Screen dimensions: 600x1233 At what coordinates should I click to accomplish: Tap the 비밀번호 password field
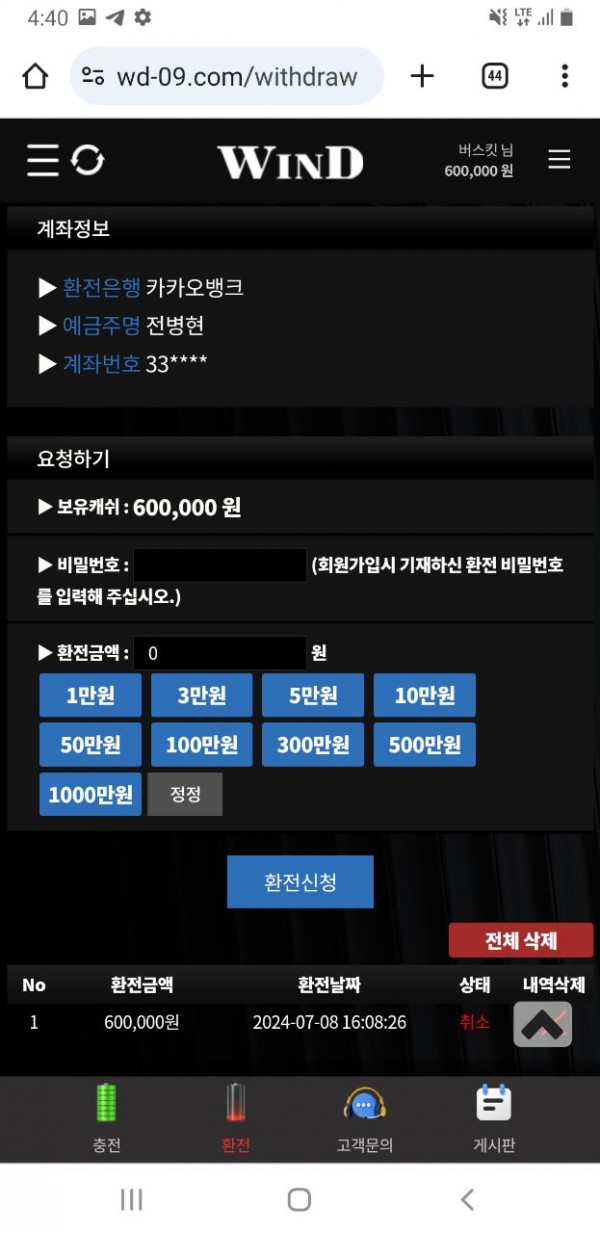(x=220, y=565)
